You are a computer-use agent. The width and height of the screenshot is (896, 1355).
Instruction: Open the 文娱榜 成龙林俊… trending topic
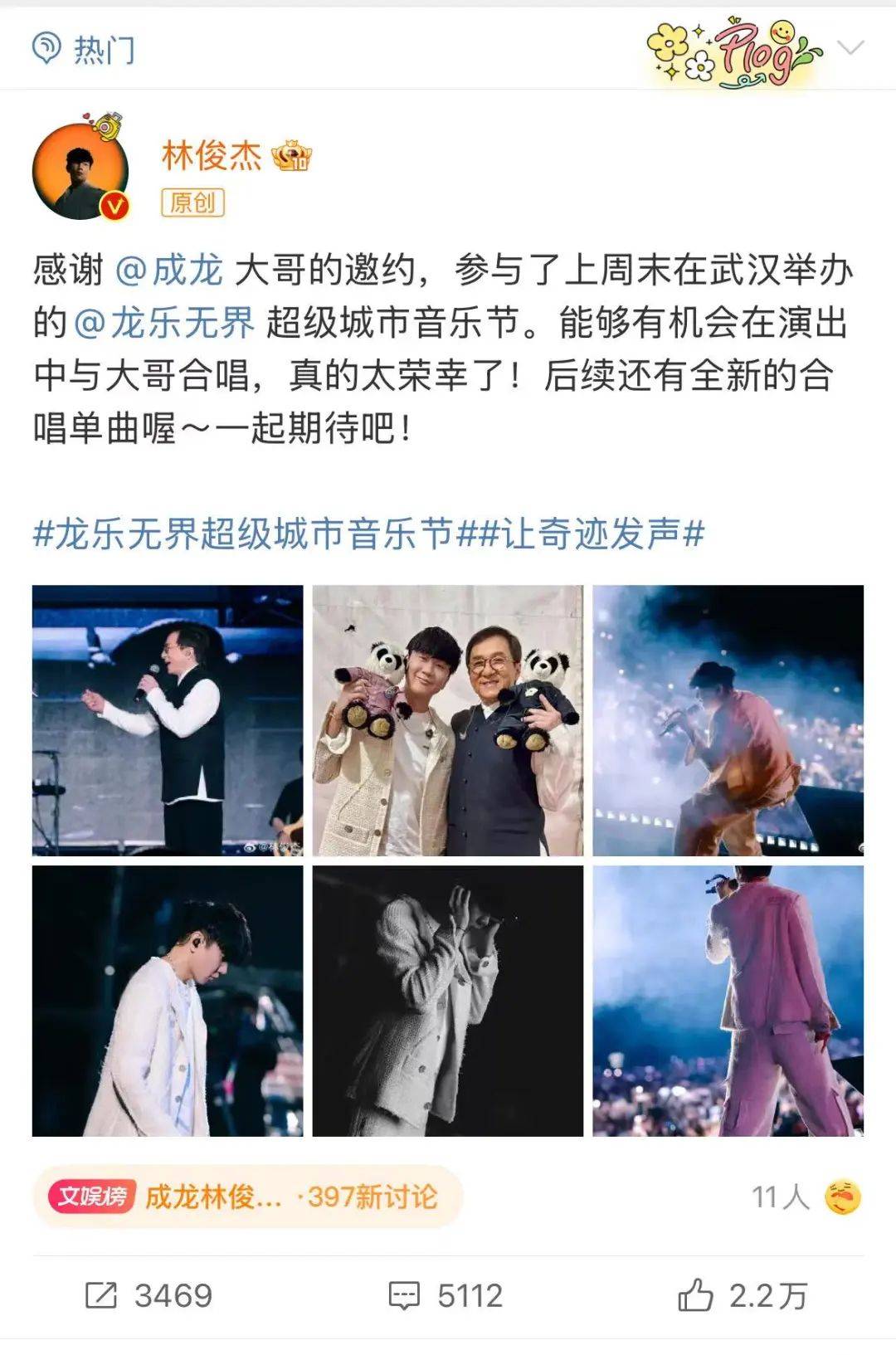pyautogui.click(x=246, y=1197)
